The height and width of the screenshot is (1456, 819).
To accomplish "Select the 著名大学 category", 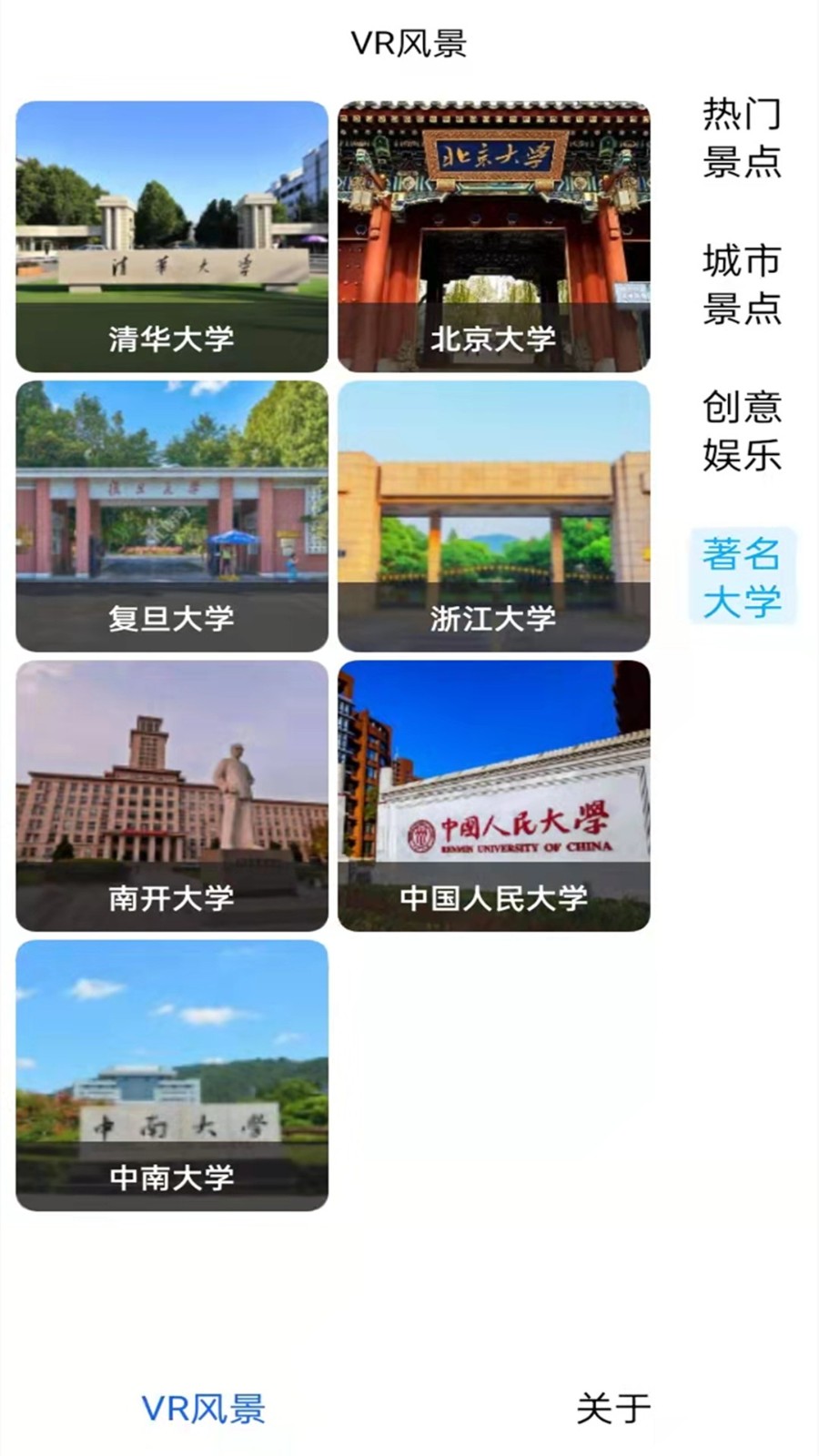I will point(742,577).
